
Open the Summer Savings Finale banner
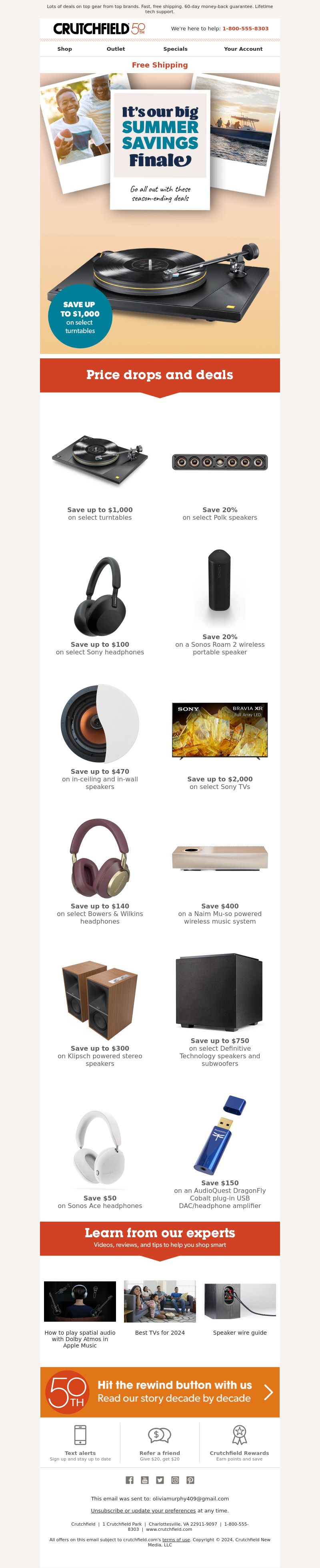click(x=160, y=213)
